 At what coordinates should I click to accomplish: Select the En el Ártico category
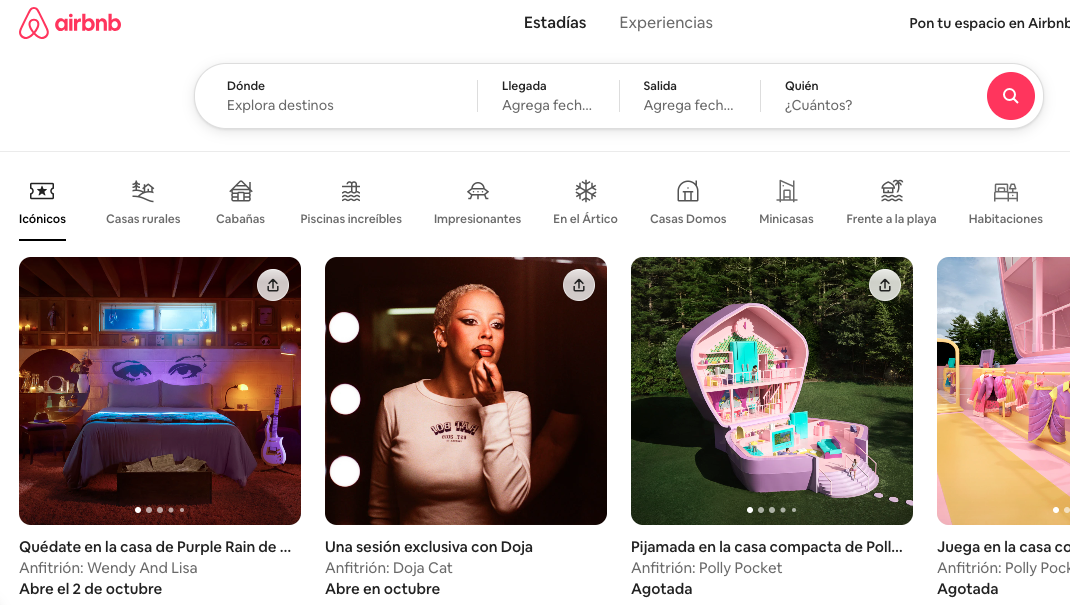tap(585, 203)
